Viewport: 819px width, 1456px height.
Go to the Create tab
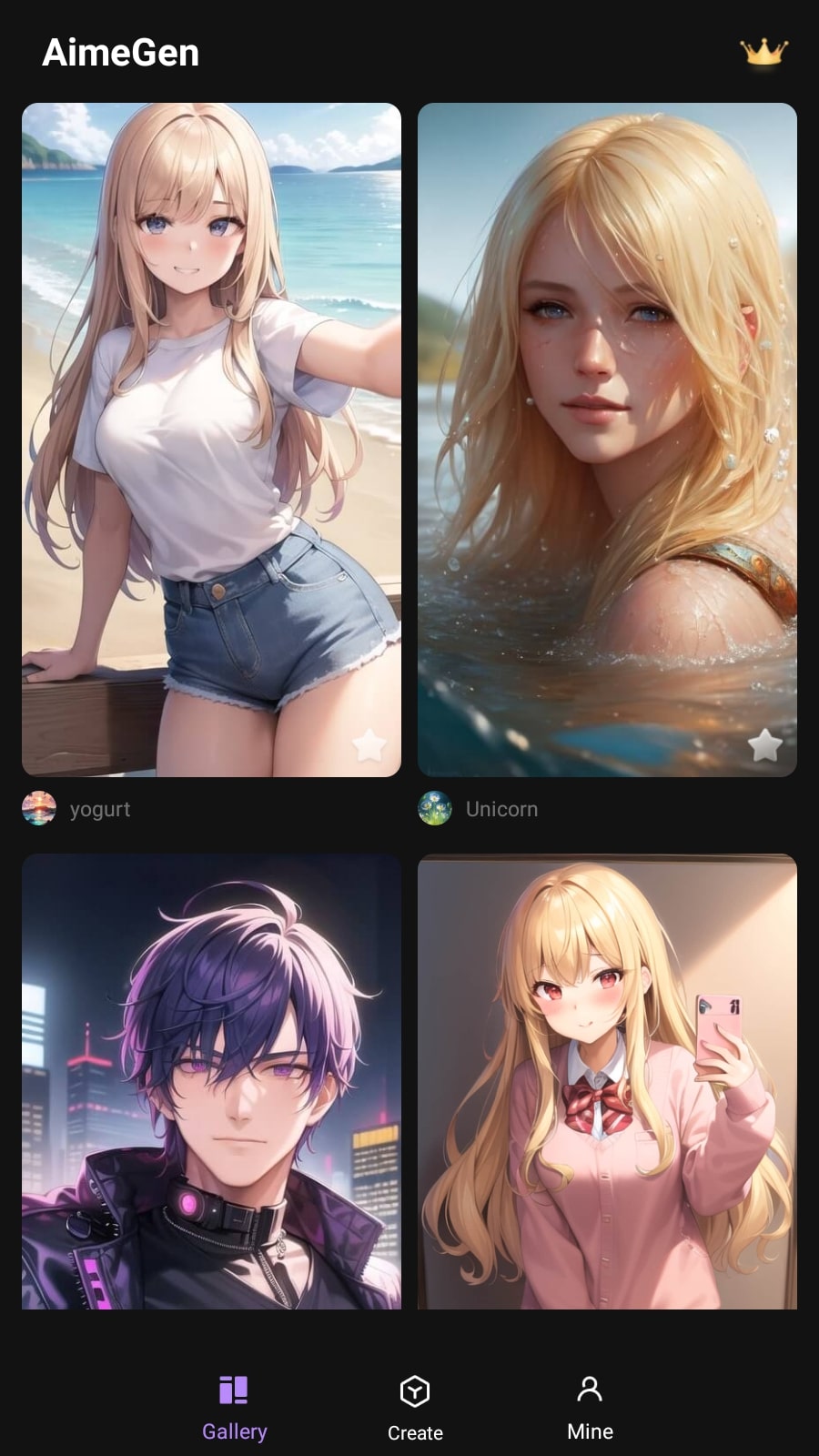pyautogui.click(x=415, y=1409)
